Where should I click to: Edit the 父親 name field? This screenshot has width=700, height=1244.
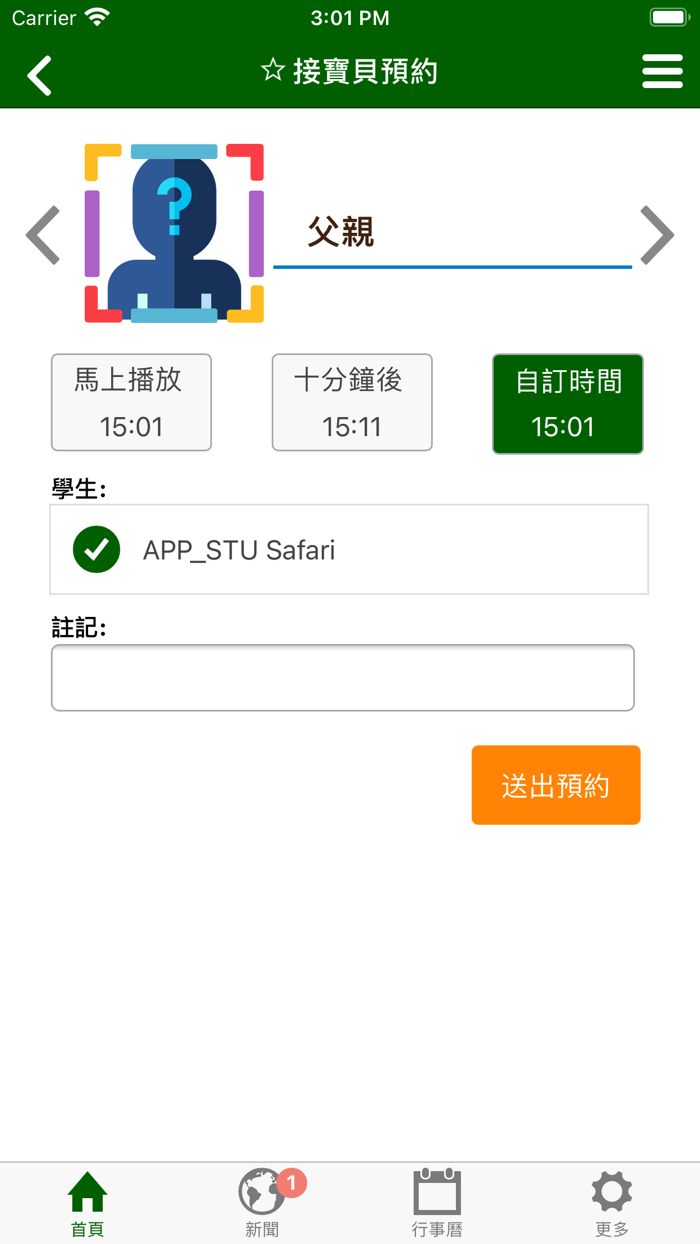coord(452,233)
